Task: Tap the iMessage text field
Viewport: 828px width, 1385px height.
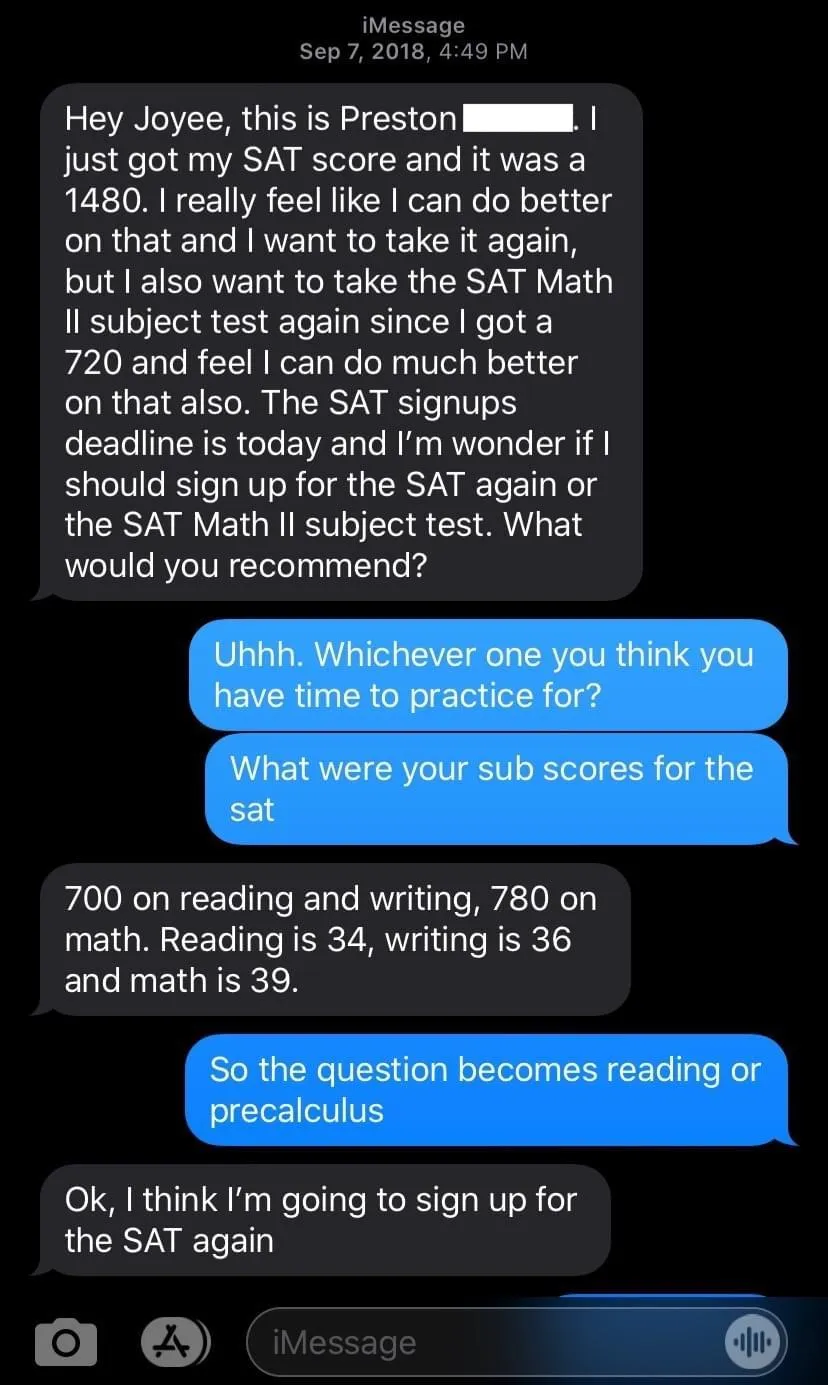Action: pos(480,1343)
